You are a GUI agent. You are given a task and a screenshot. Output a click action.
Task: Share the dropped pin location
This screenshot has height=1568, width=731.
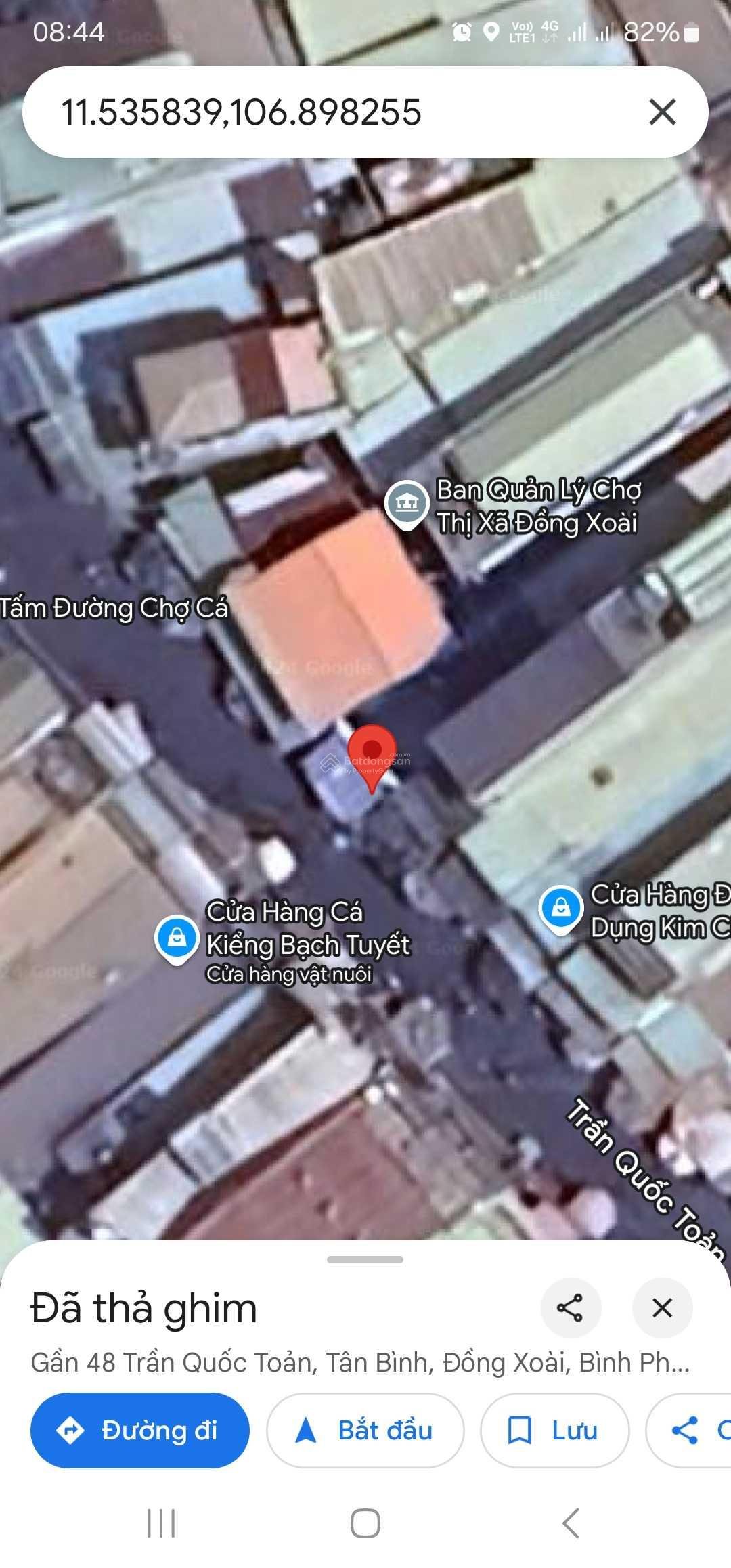click(571, 1307)
